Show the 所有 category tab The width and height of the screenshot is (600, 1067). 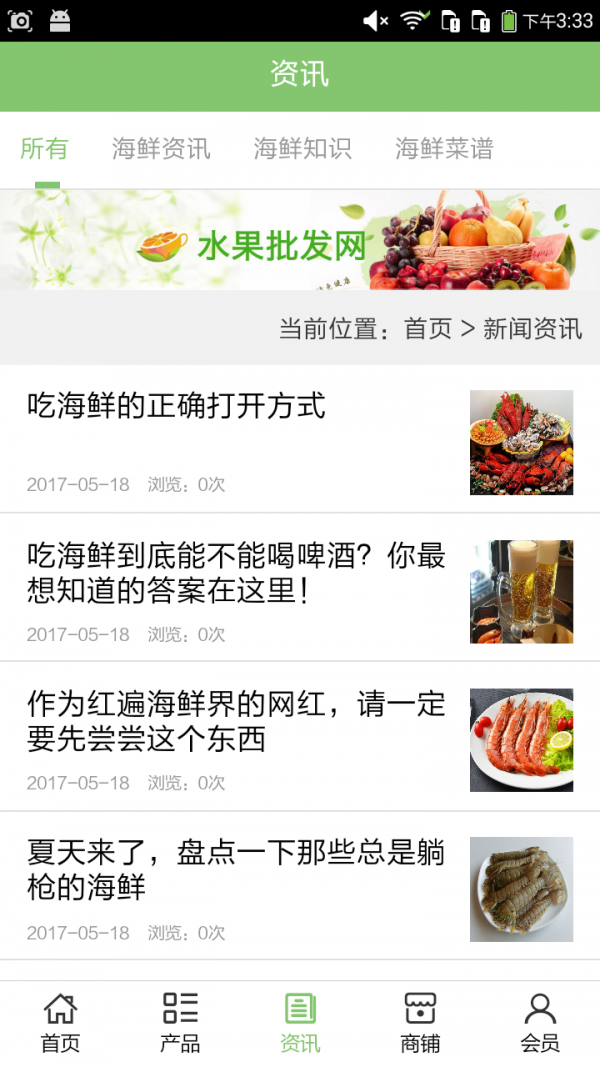point(45,150)
